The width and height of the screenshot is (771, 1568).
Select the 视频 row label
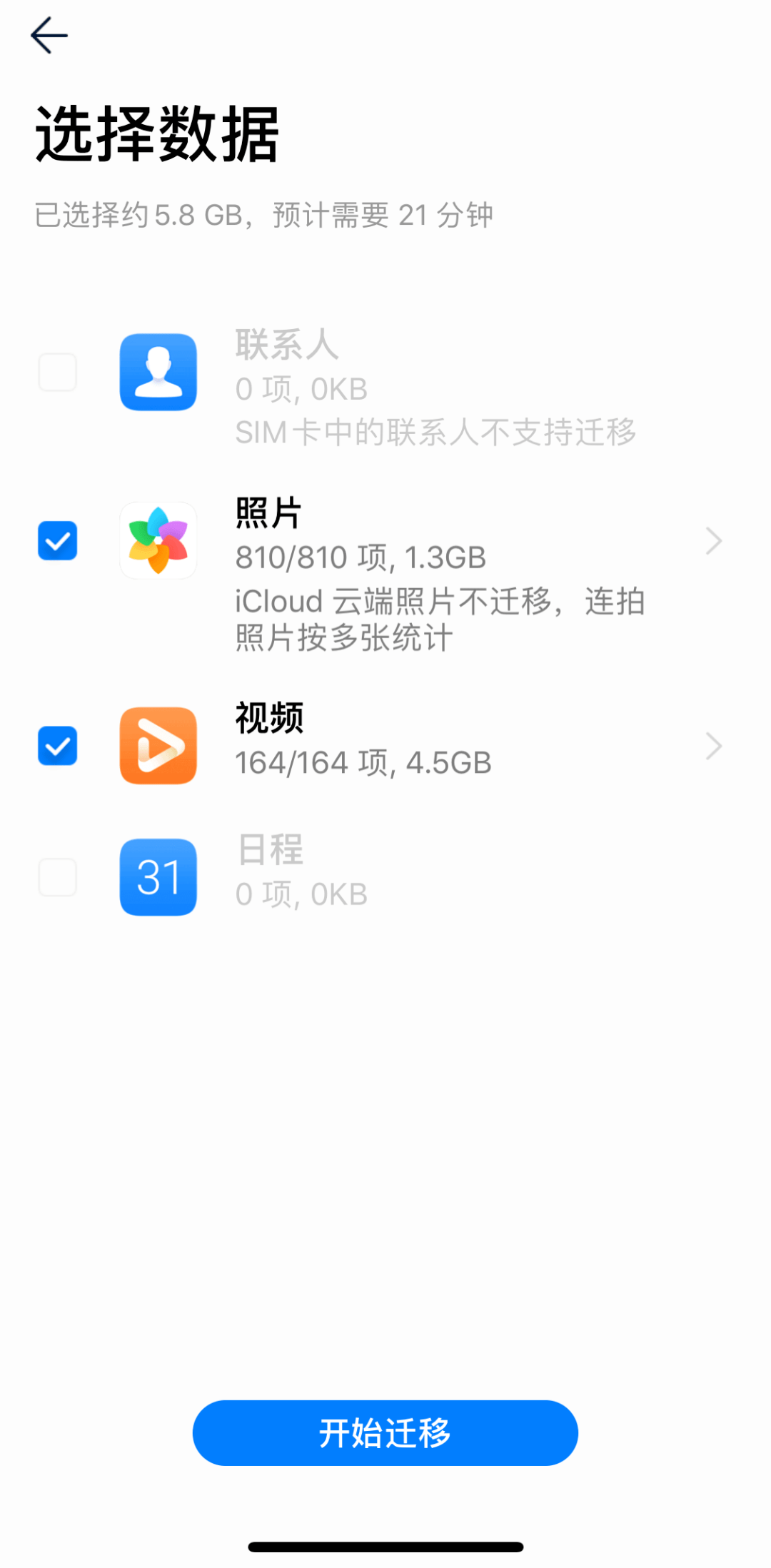coord(269,719)
